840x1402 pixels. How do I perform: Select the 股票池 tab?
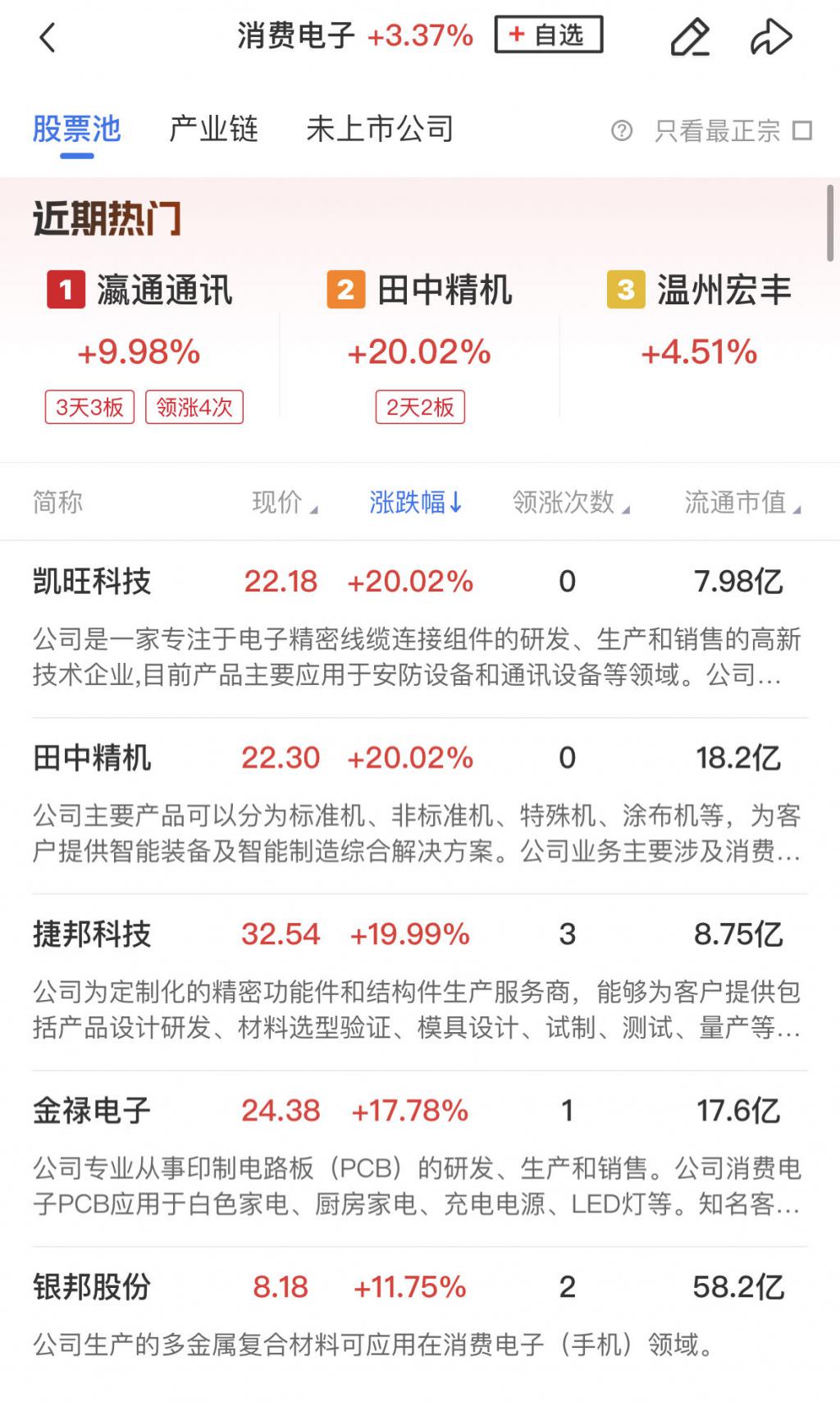coord(77,129)
